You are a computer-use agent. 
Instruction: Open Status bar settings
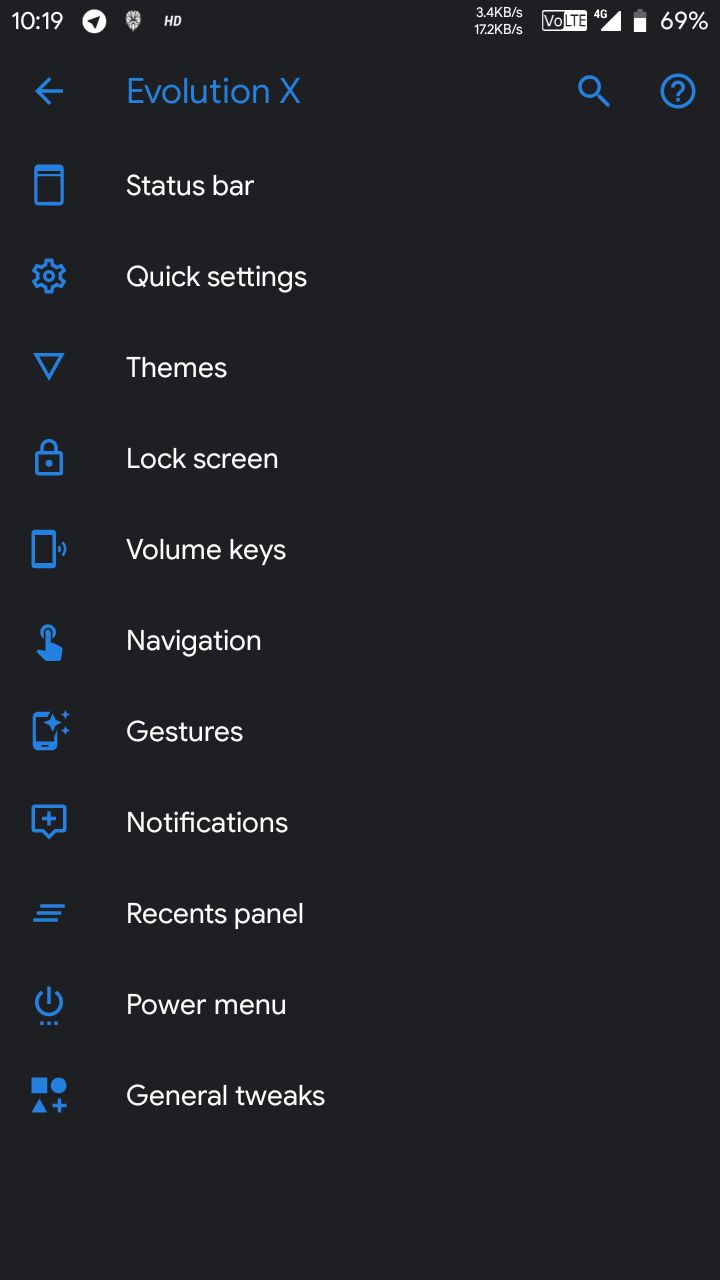pyautogui.click(x=360, y=186)
